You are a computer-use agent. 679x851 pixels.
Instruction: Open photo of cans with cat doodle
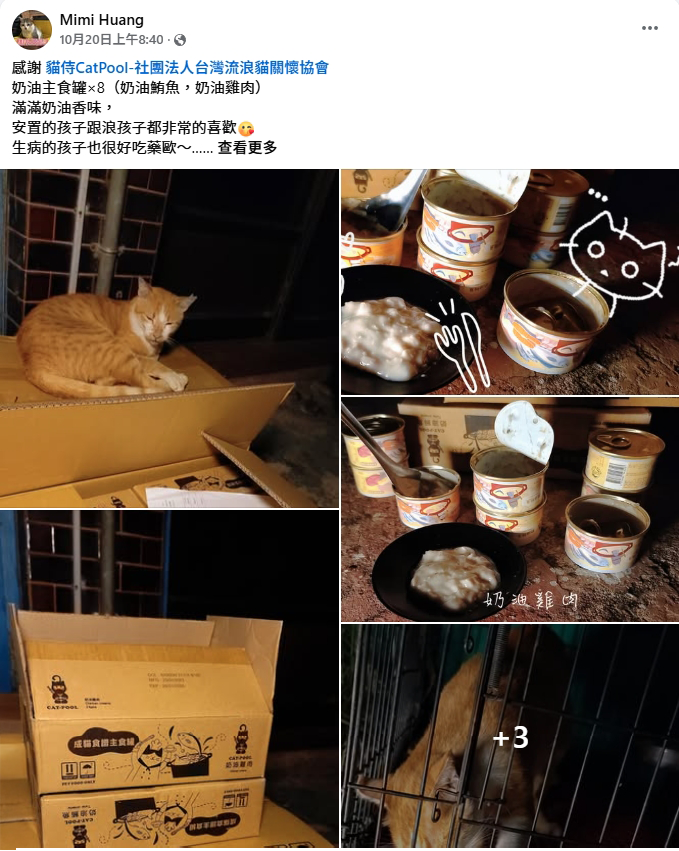509,281
